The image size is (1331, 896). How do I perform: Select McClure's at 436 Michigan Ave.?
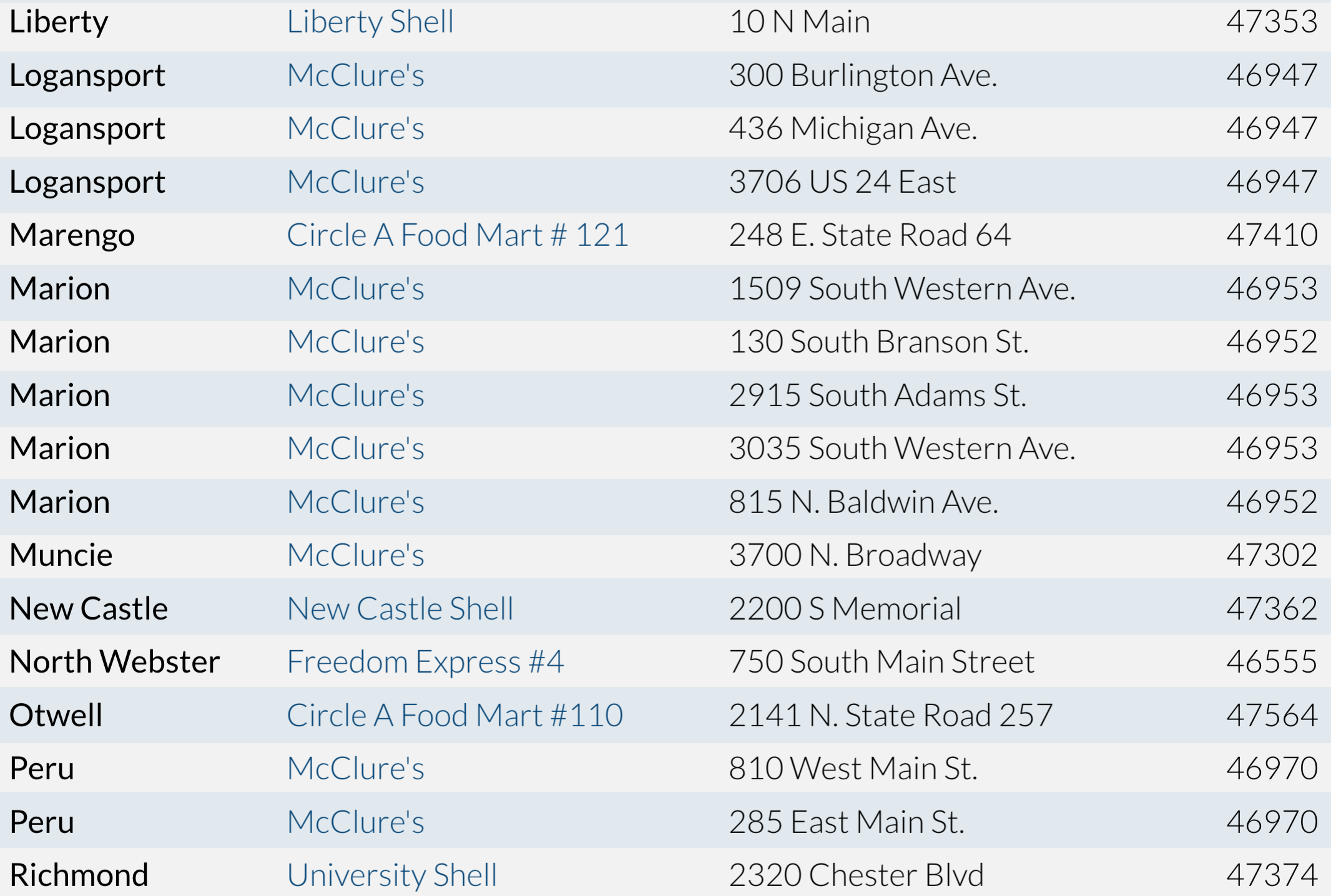pyautogui.click(x=355, y=129)
